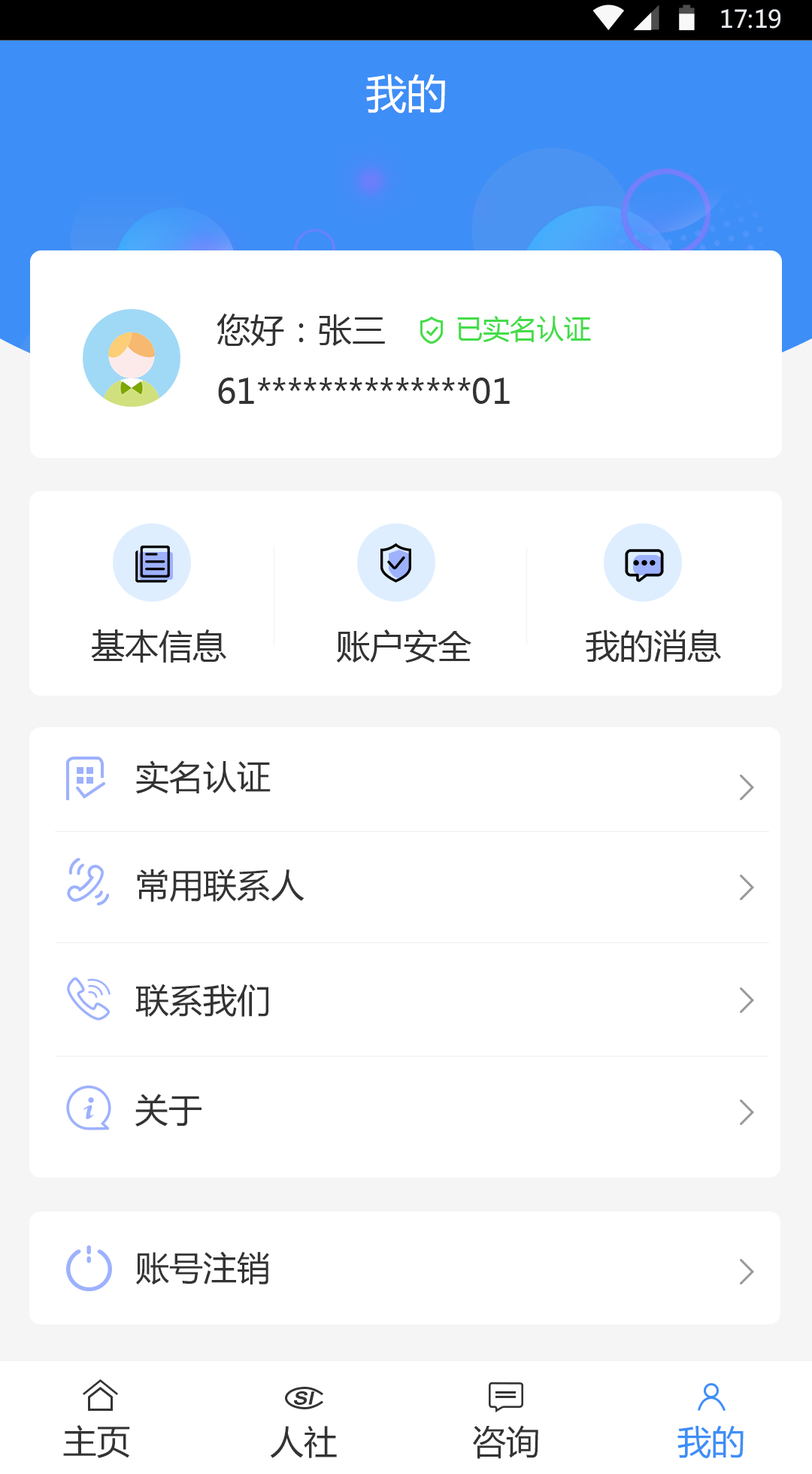The width and height of the screenshot is (812, 1474).
Task: Click the green verified shield badge
Action: 432,329
